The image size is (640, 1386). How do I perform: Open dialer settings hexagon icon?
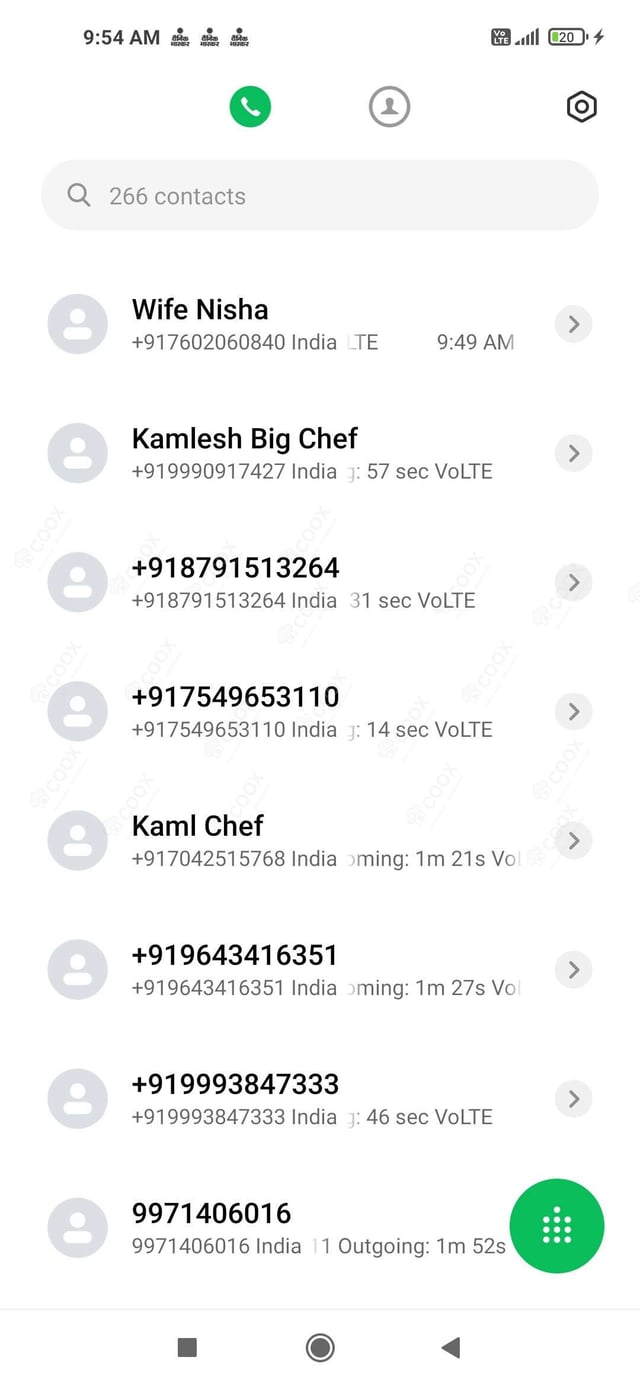(x=581, y=107)
